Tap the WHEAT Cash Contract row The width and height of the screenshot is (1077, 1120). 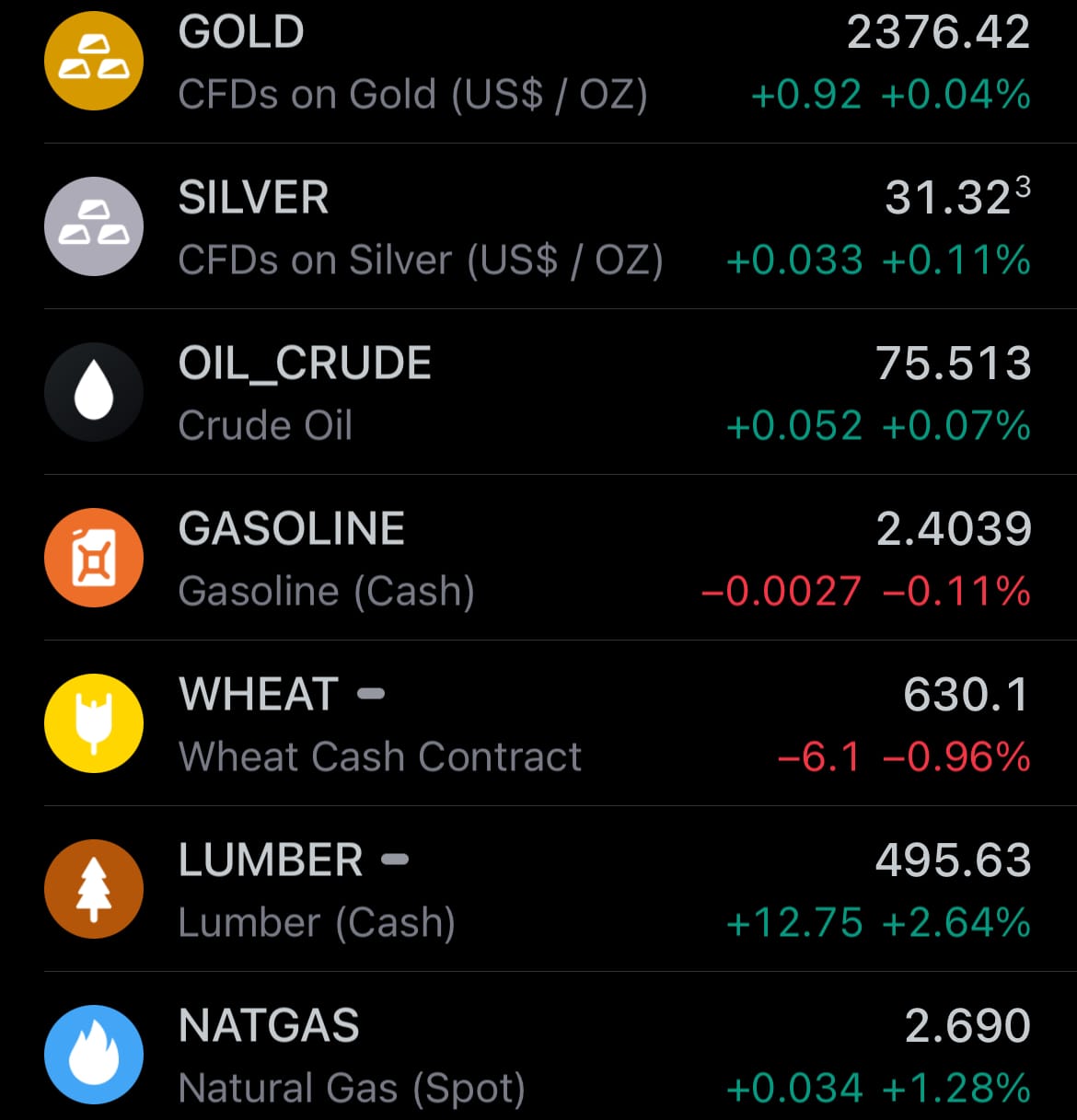pyautogui.click(x=538, y=724)
